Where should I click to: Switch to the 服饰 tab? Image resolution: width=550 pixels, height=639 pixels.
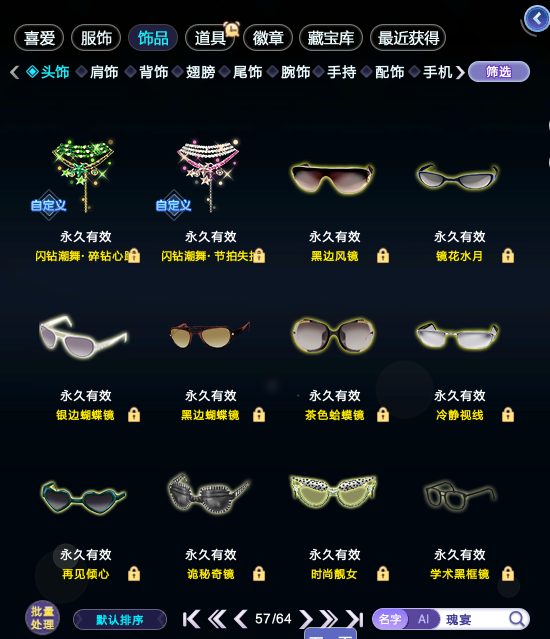click(96, 38)
